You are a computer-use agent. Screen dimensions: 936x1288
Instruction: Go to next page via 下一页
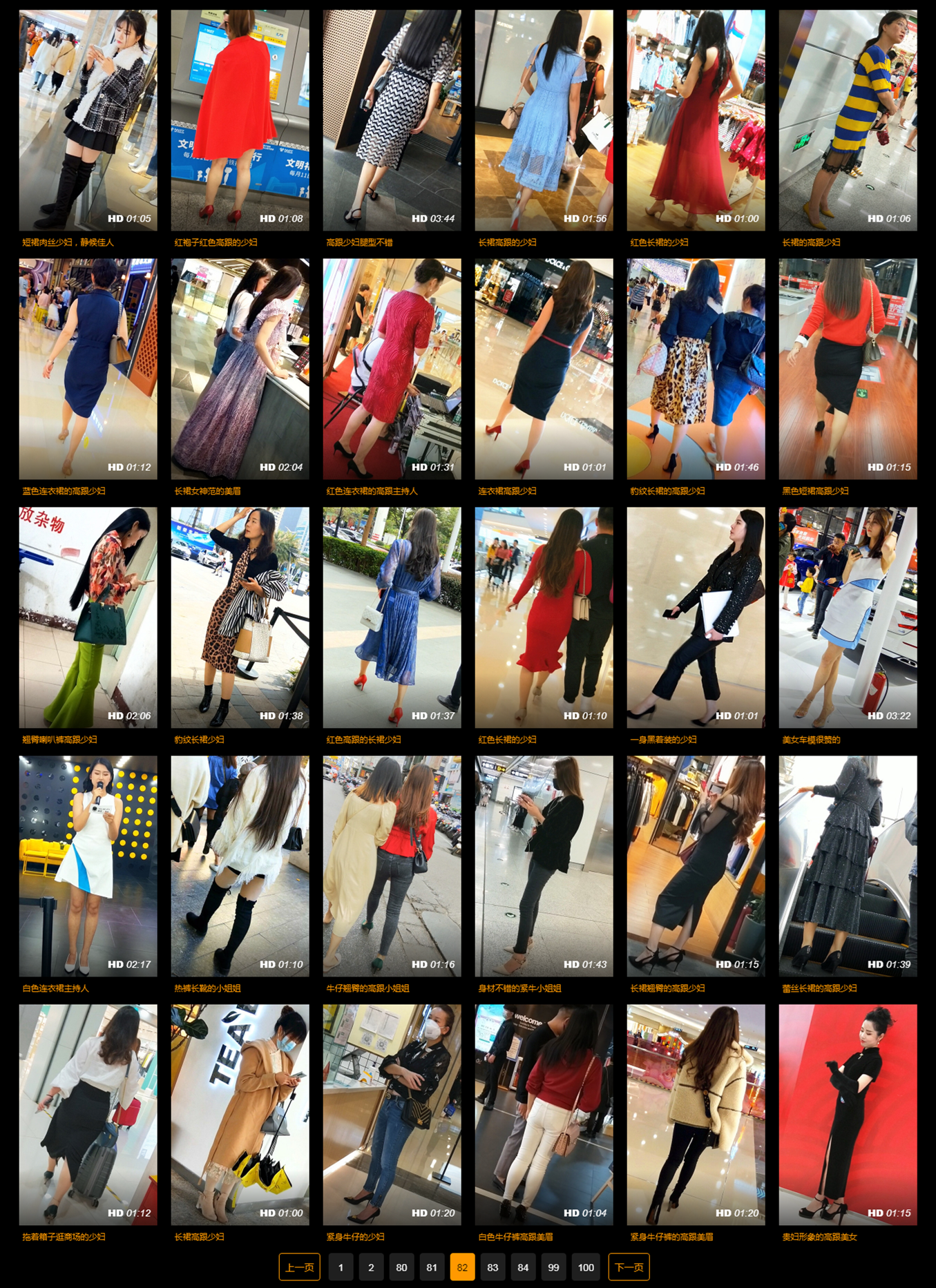click(629, 1267)
